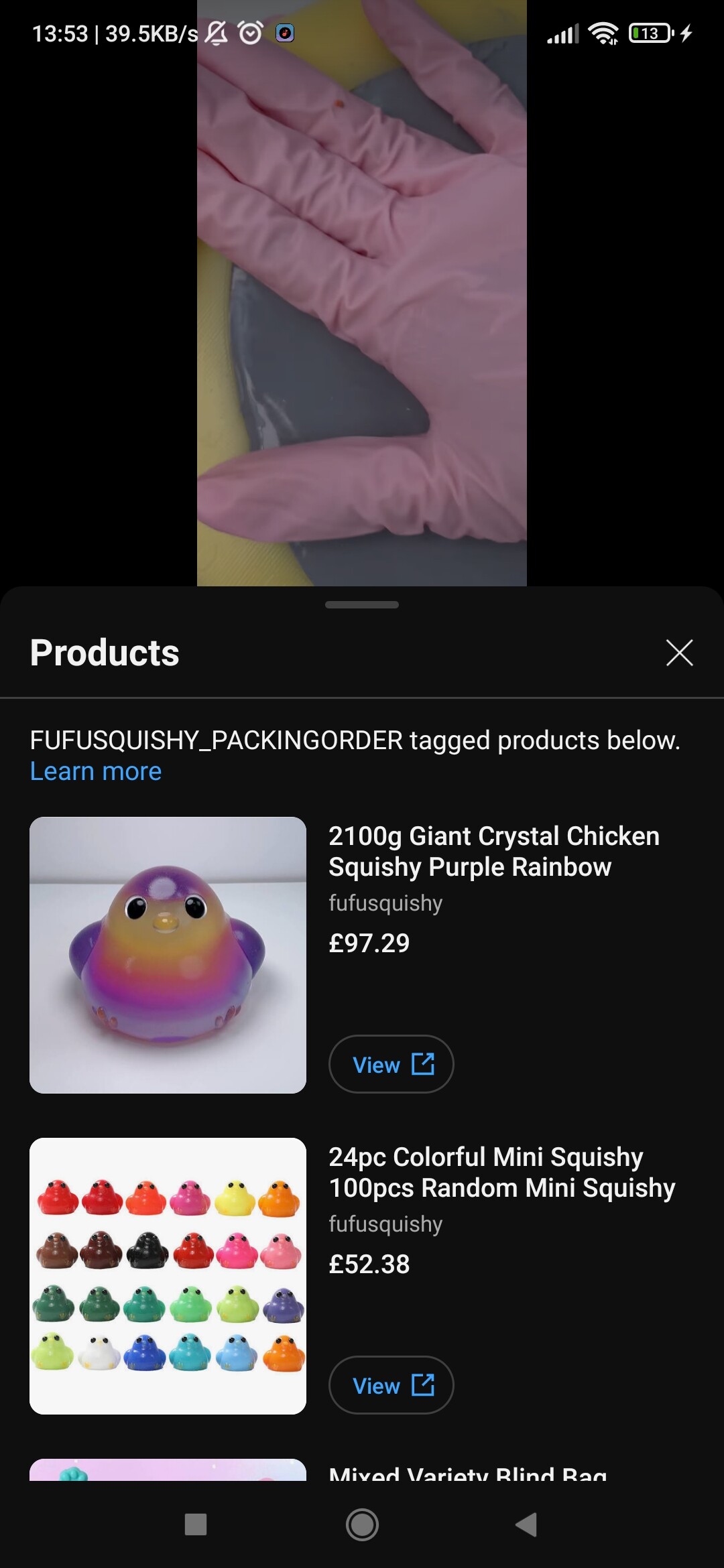
Task: View the Giant Crystal Chicken Squishy product
Action: point(391,1064)
